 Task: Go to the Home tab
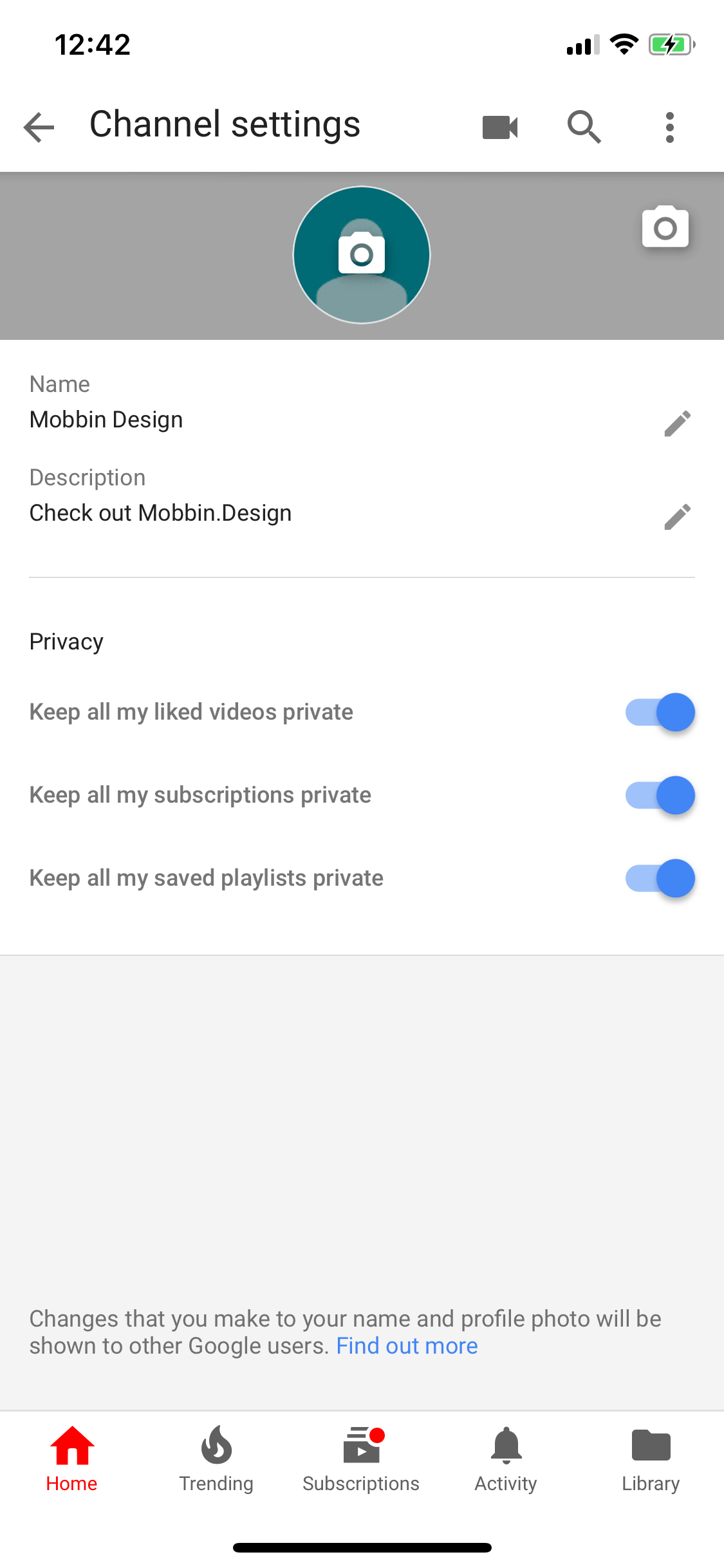coord(72,1459)
